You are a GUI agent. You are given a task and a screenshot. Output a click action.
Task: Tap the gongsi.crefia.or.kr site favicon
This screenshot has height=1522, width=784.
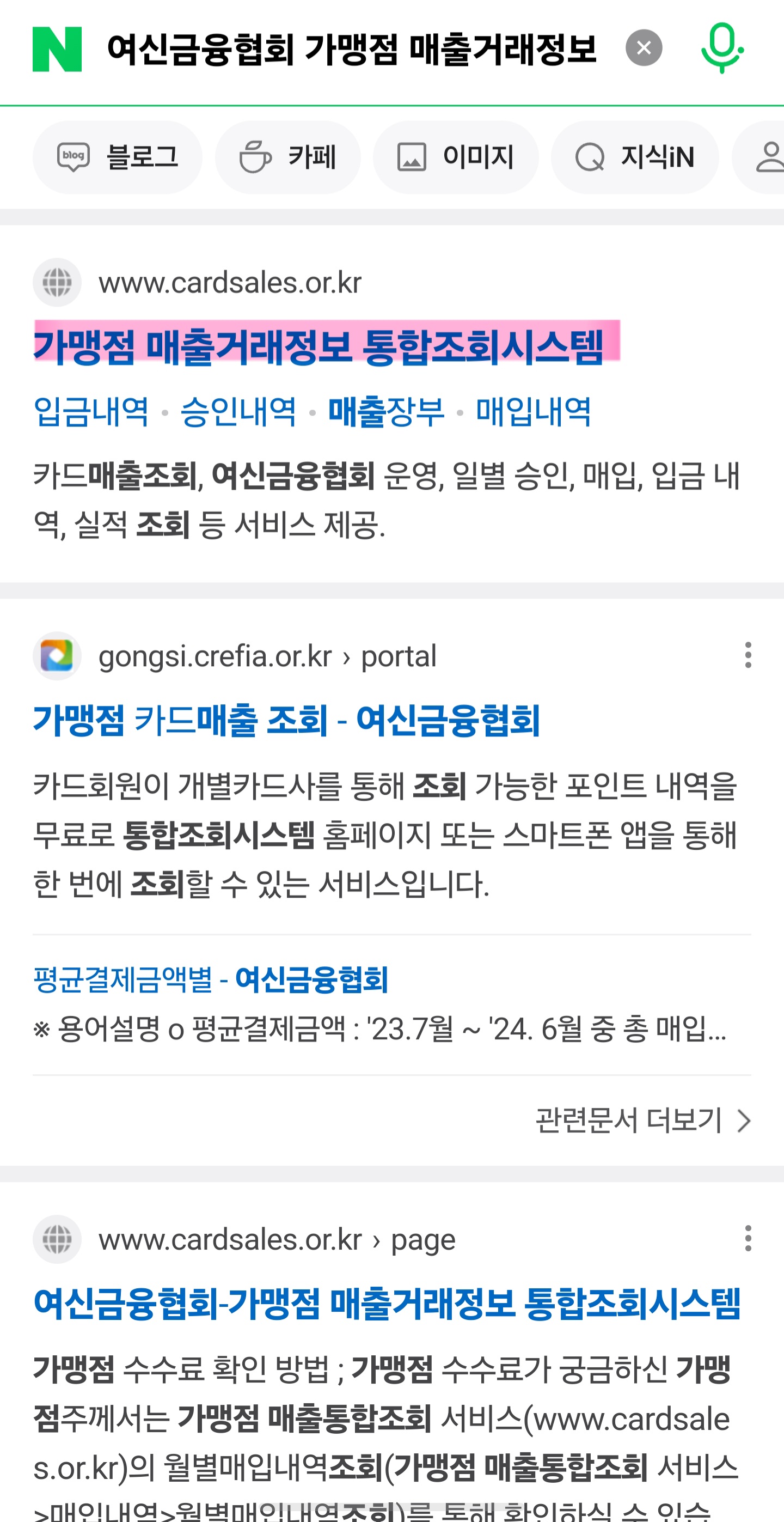click(x=57, y=656)
